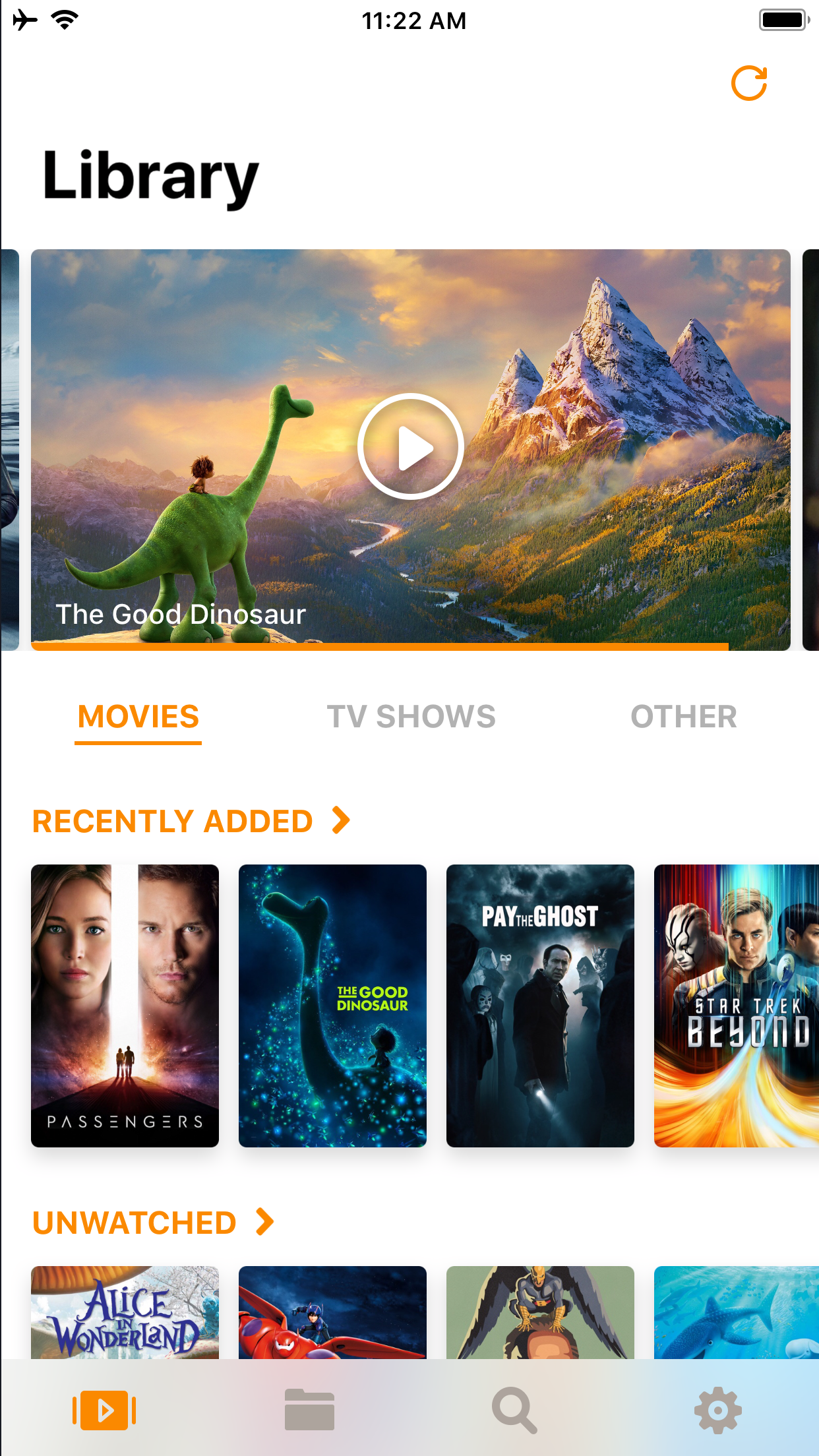
Task: Select the Movies tab
Action: pos(138,717)
